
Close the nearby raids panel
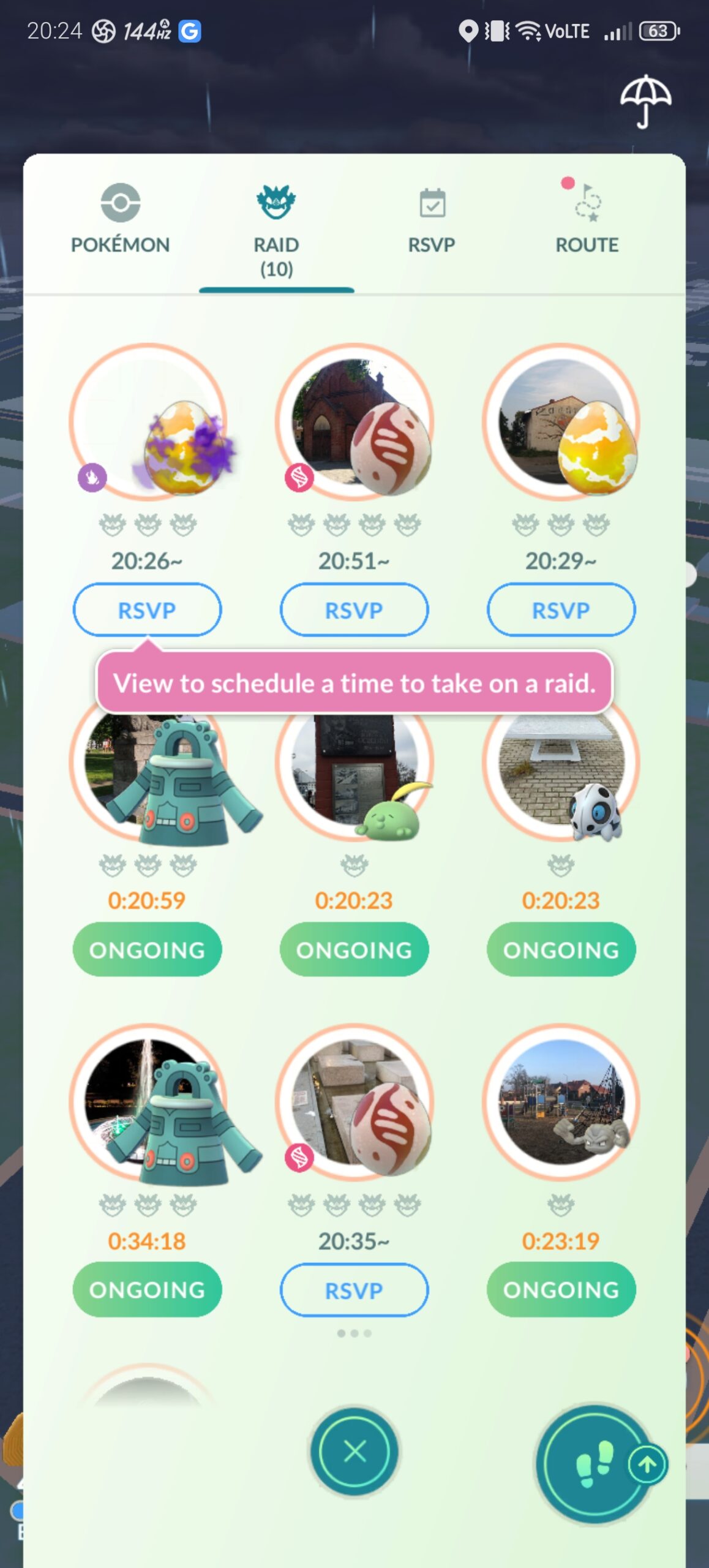tap(354, 1452)
